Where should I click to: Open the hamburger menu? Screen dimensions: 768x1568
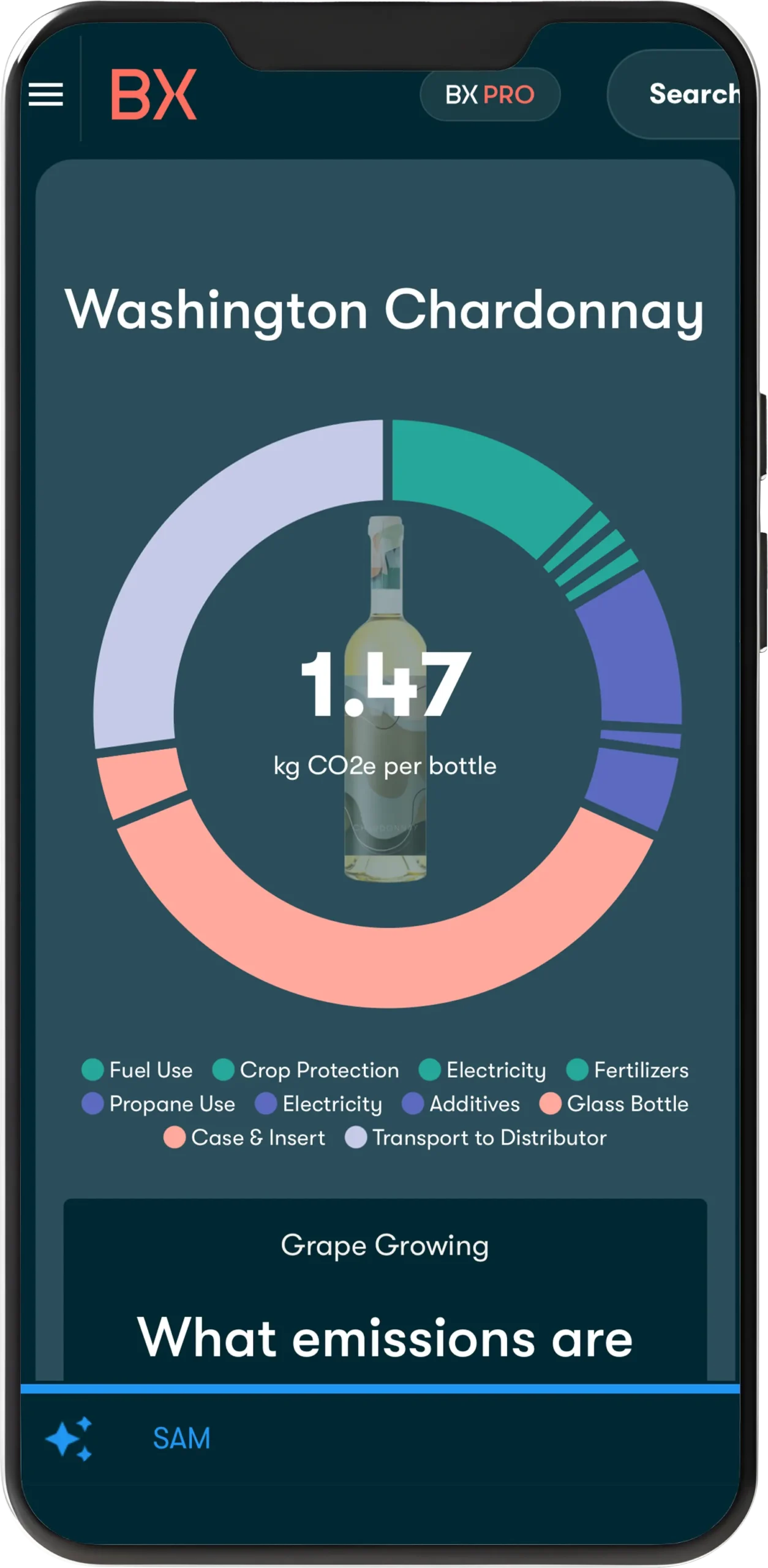[46, 94]
